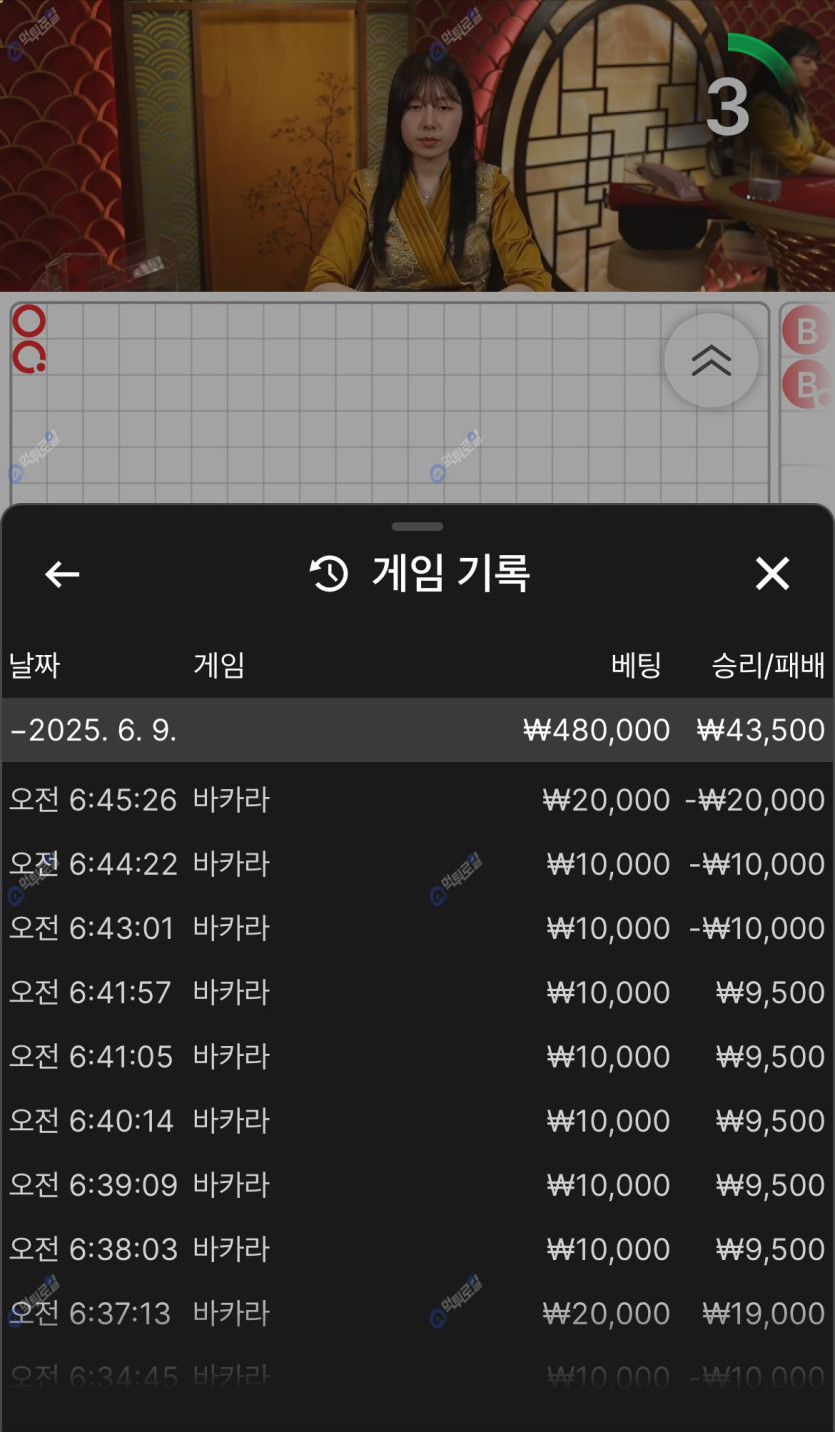The width and height of the screenshot is (835, 1432).
Task: Select the 6:41:57 baccarat record
Action: pyautogui.click(x=417, y=992)
